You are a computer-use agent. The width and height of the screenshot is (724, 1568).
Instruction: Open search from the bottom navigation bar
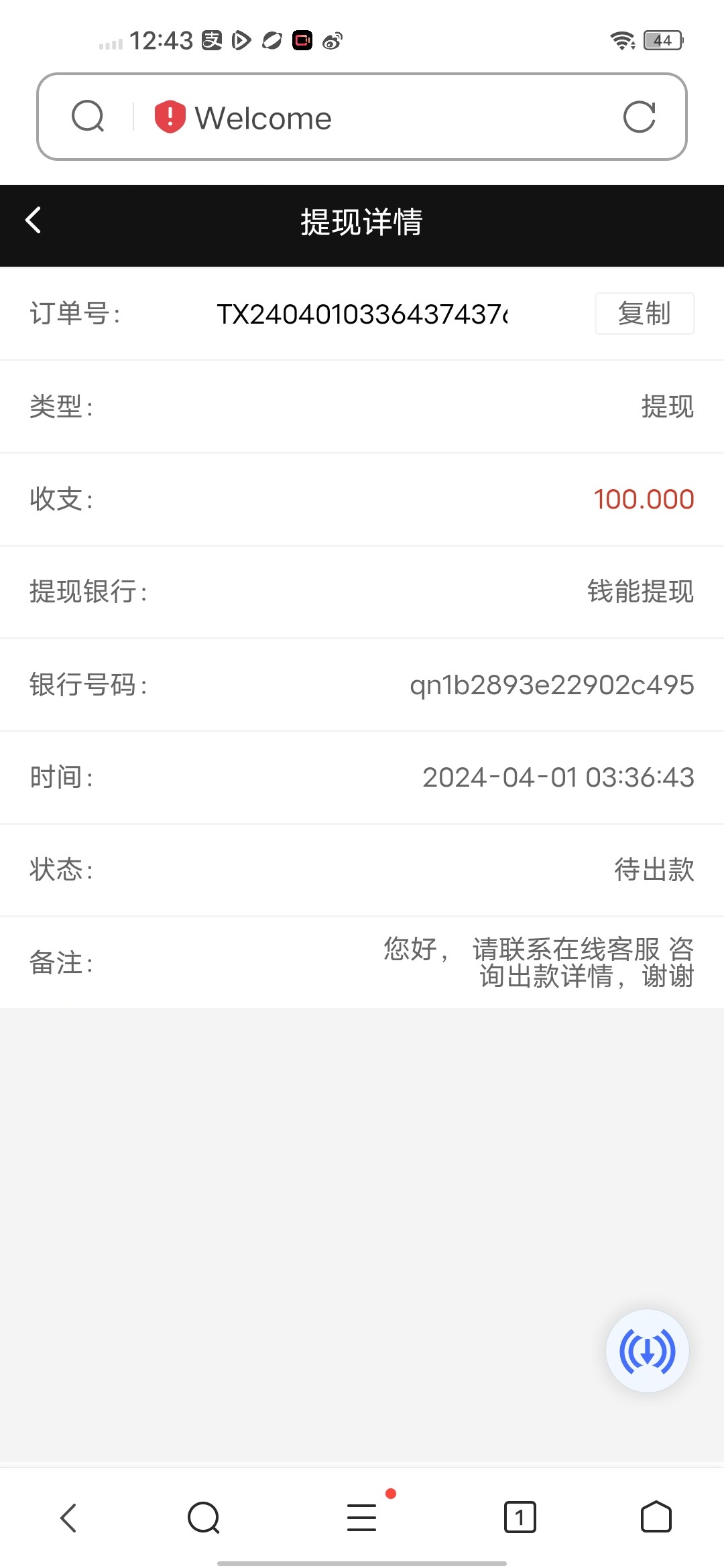pyautogui.click(x=204, y=1518)
